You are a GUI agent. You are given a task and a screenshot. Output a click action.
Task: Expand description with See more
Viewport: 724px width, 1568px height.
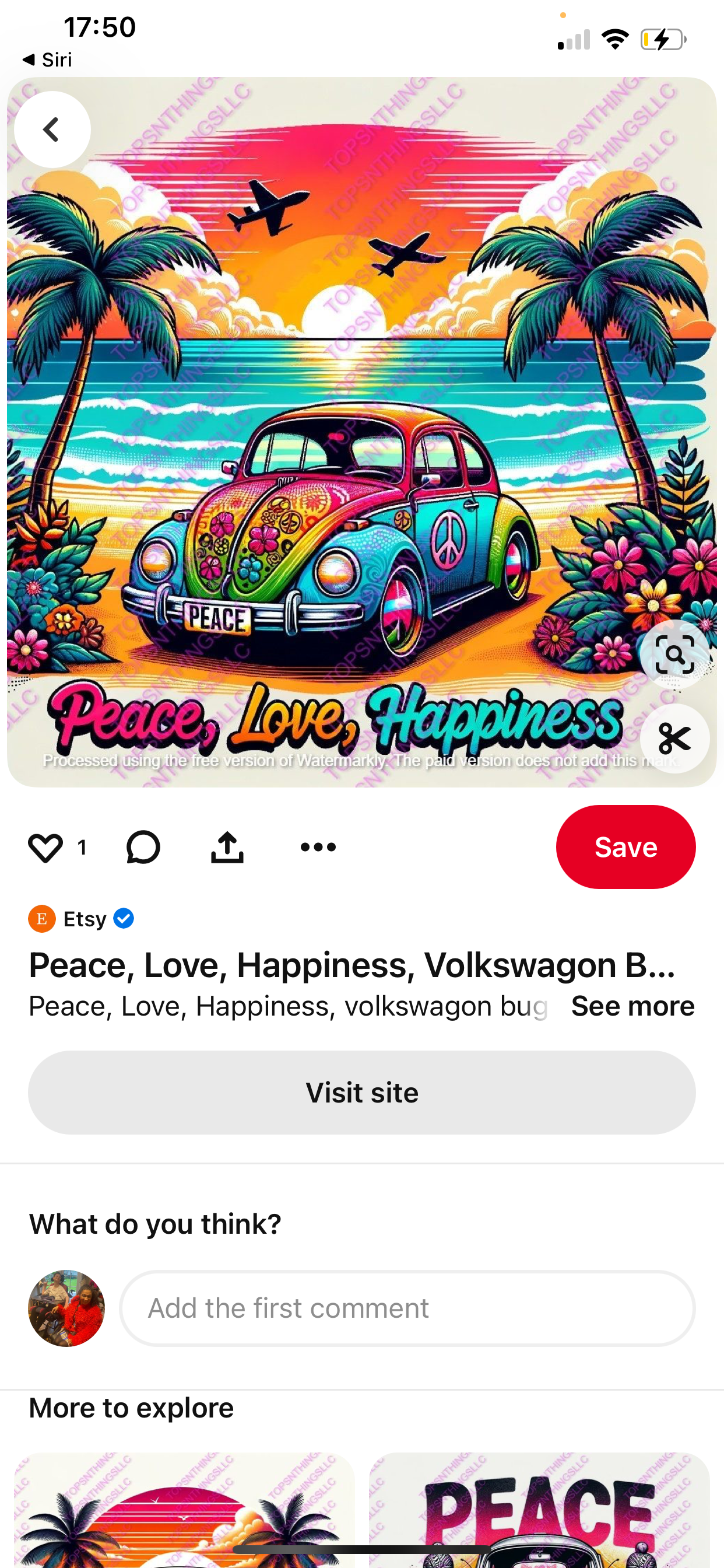632,1006
